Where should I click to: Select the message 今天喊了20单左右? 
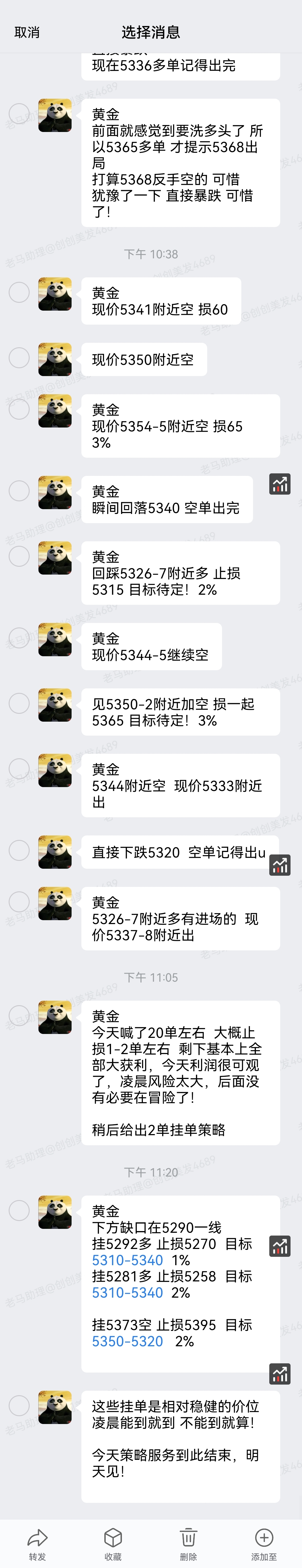tap(19, 1015)
